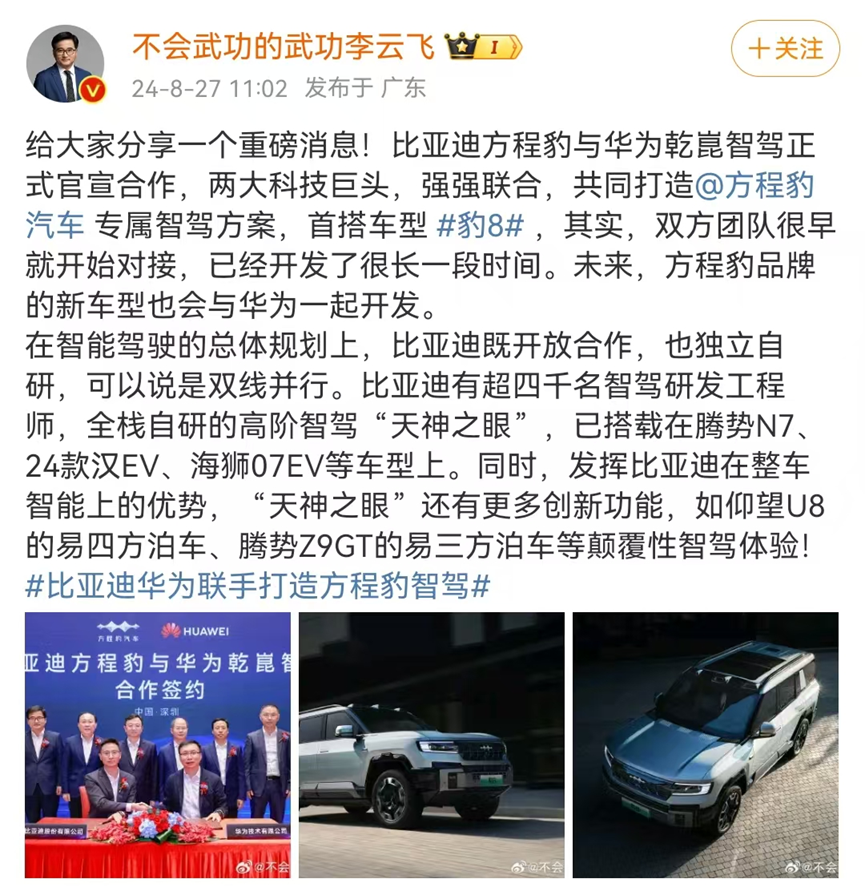View the top-down SUV photo

706,744
